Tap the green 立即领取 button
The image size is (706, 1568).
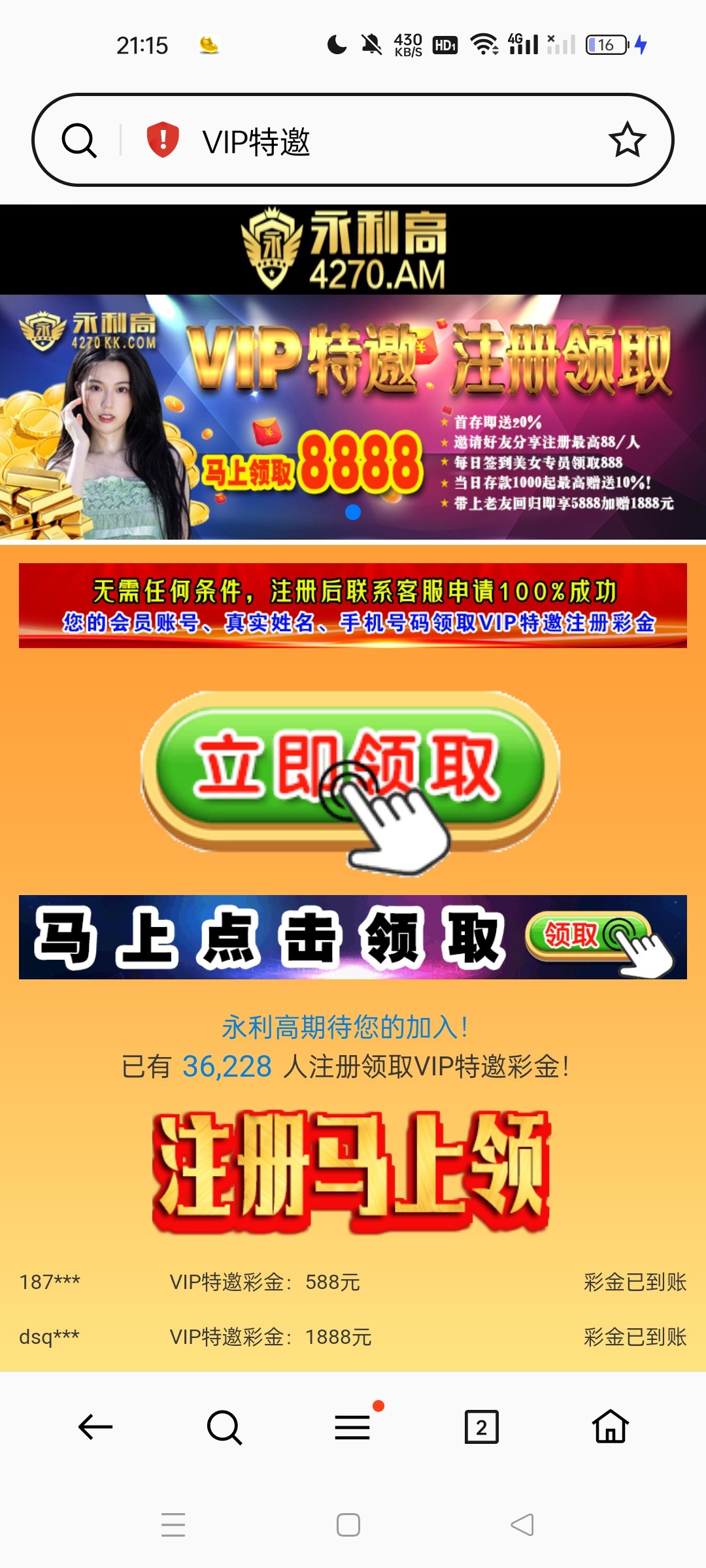click(350, 770)
